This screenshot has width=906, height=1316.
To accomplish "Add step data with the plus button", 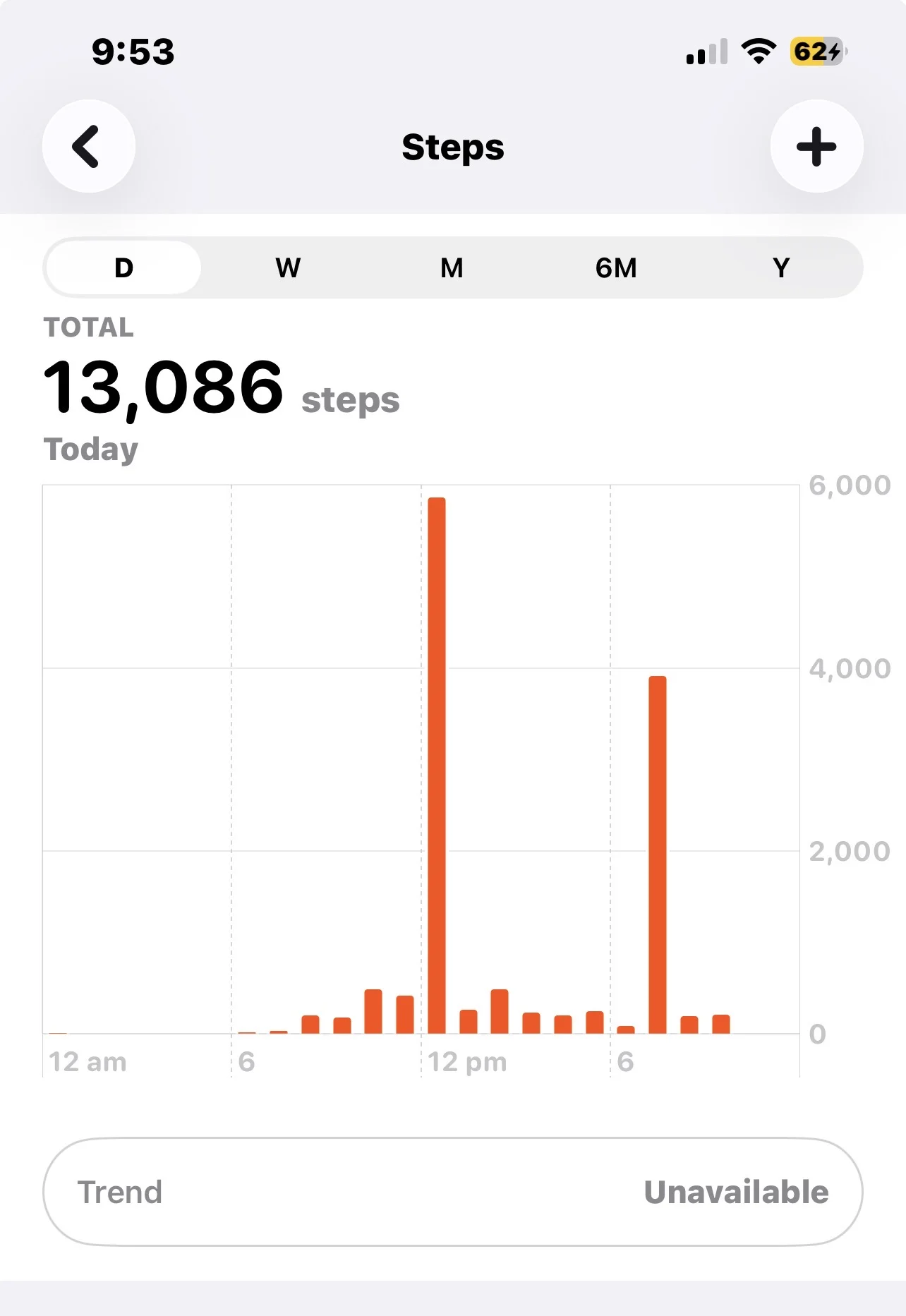I will point(816,146).
